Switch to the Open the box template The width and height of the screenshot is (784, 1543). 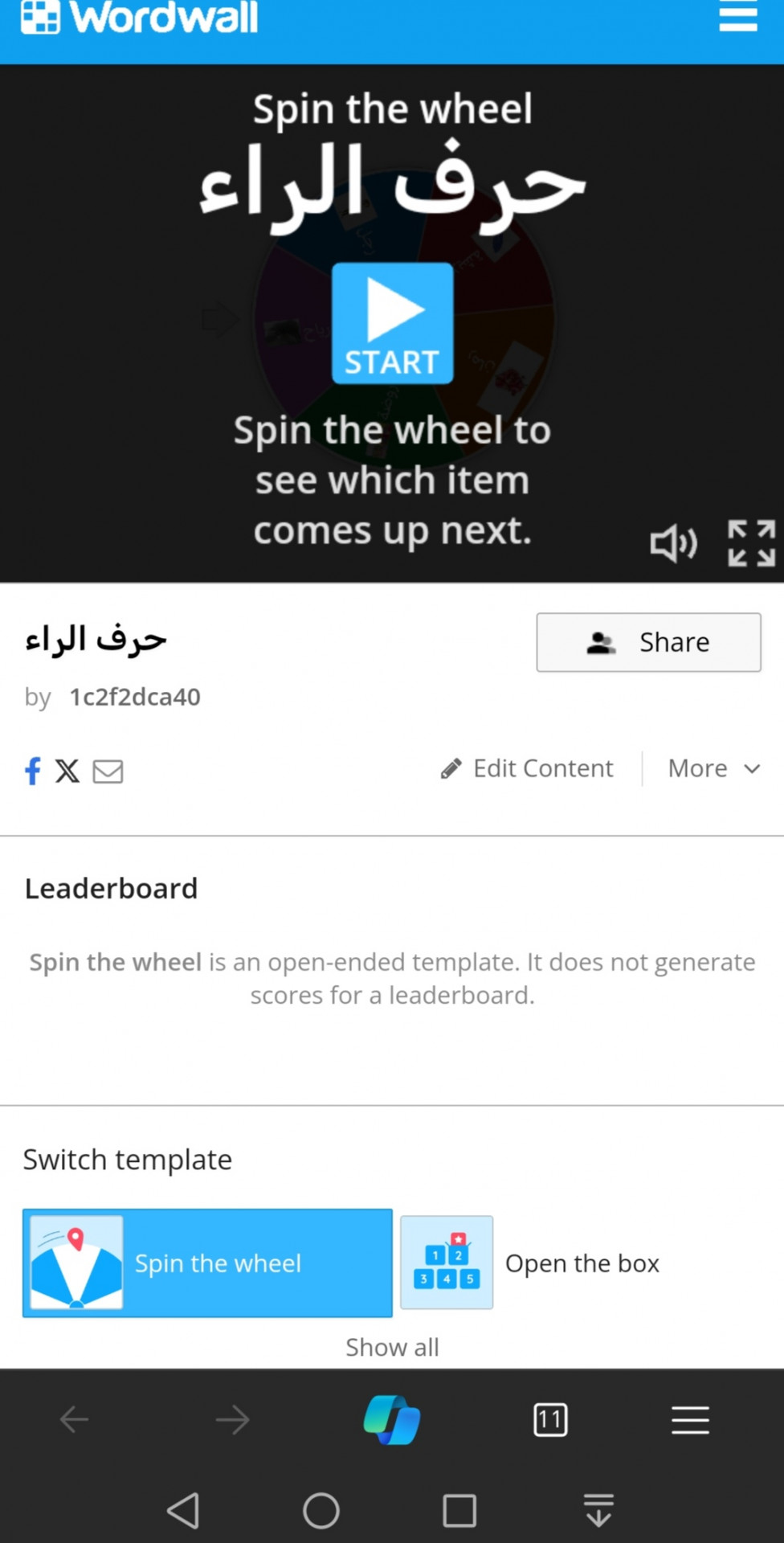pos(530,1263)
